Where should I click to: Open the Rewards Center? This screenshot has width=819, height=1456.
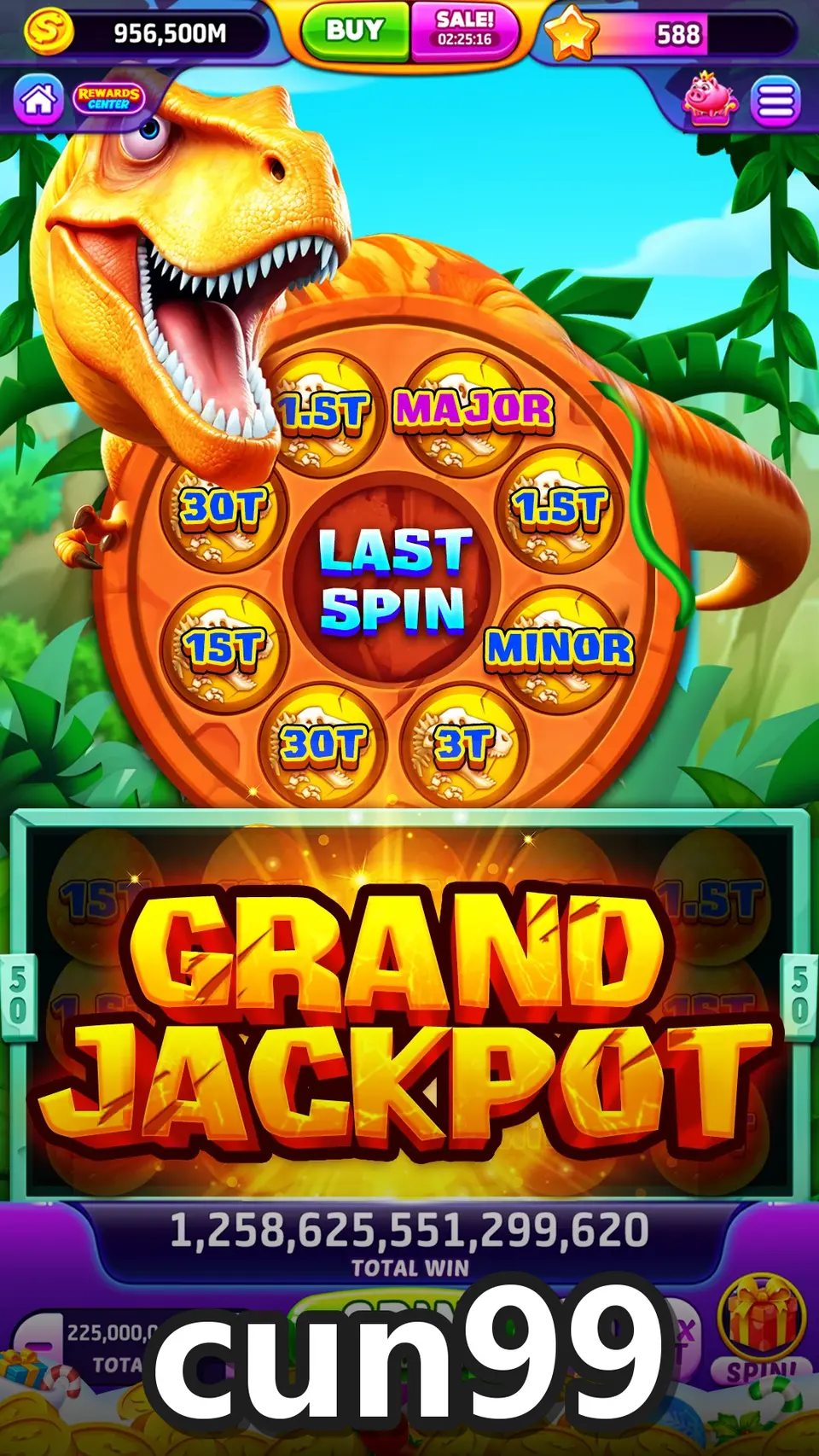pyautogui.click(x=108, y=98)
